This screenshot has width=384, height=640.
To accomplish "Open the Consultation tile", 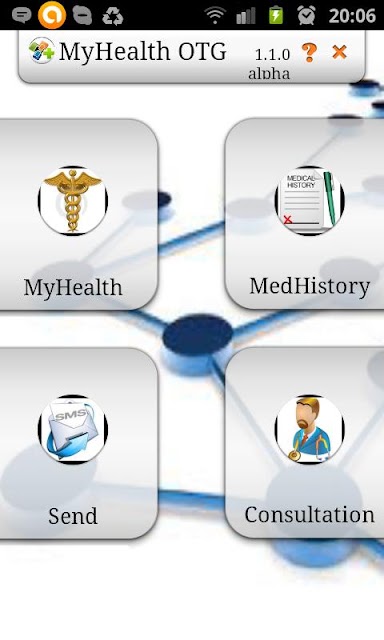I will [304, 442].
